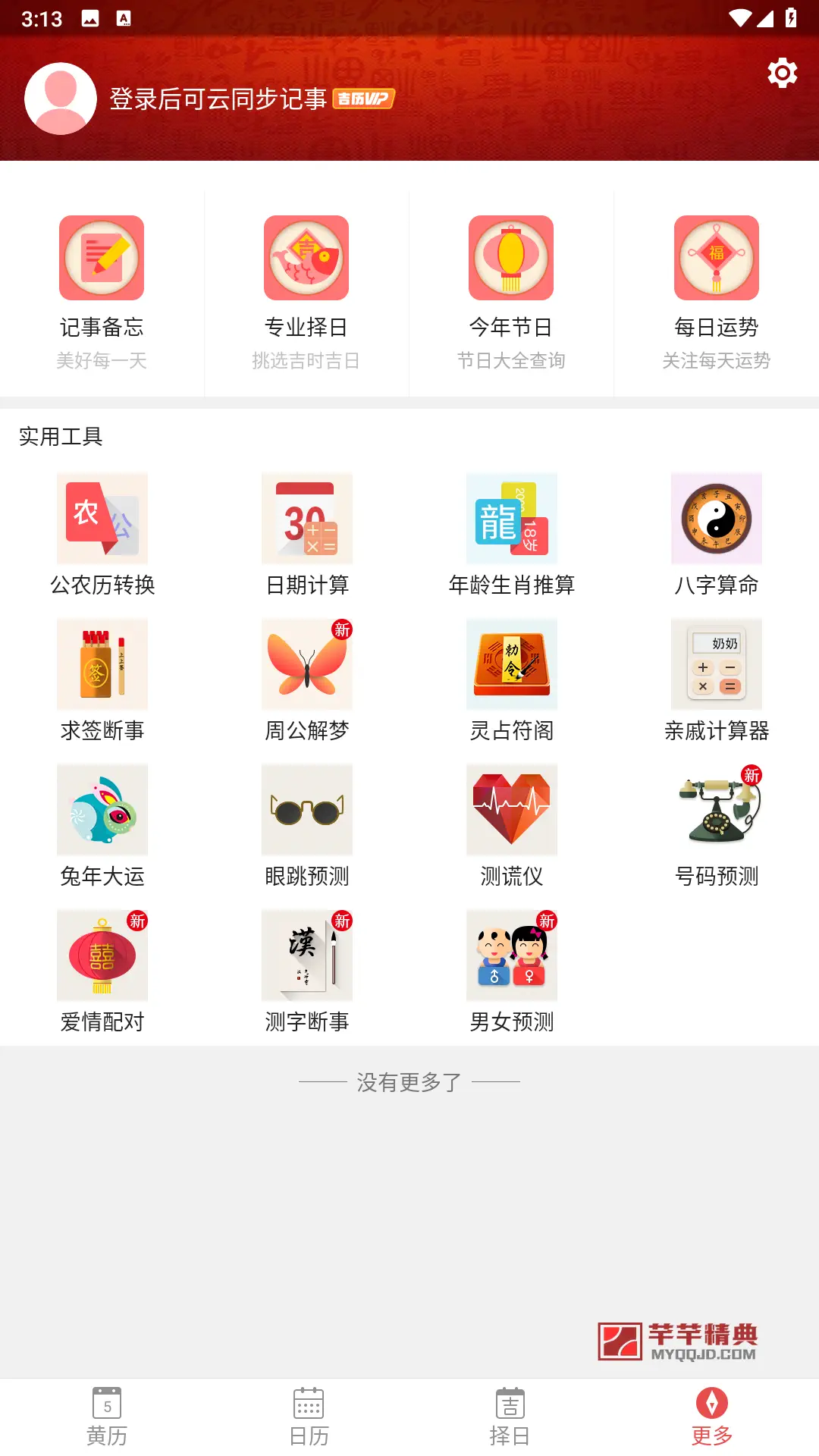The width and height of the screenshot is (819, 1456).
Task: Switch to the 日历 tab
Action: (309, 1417)
